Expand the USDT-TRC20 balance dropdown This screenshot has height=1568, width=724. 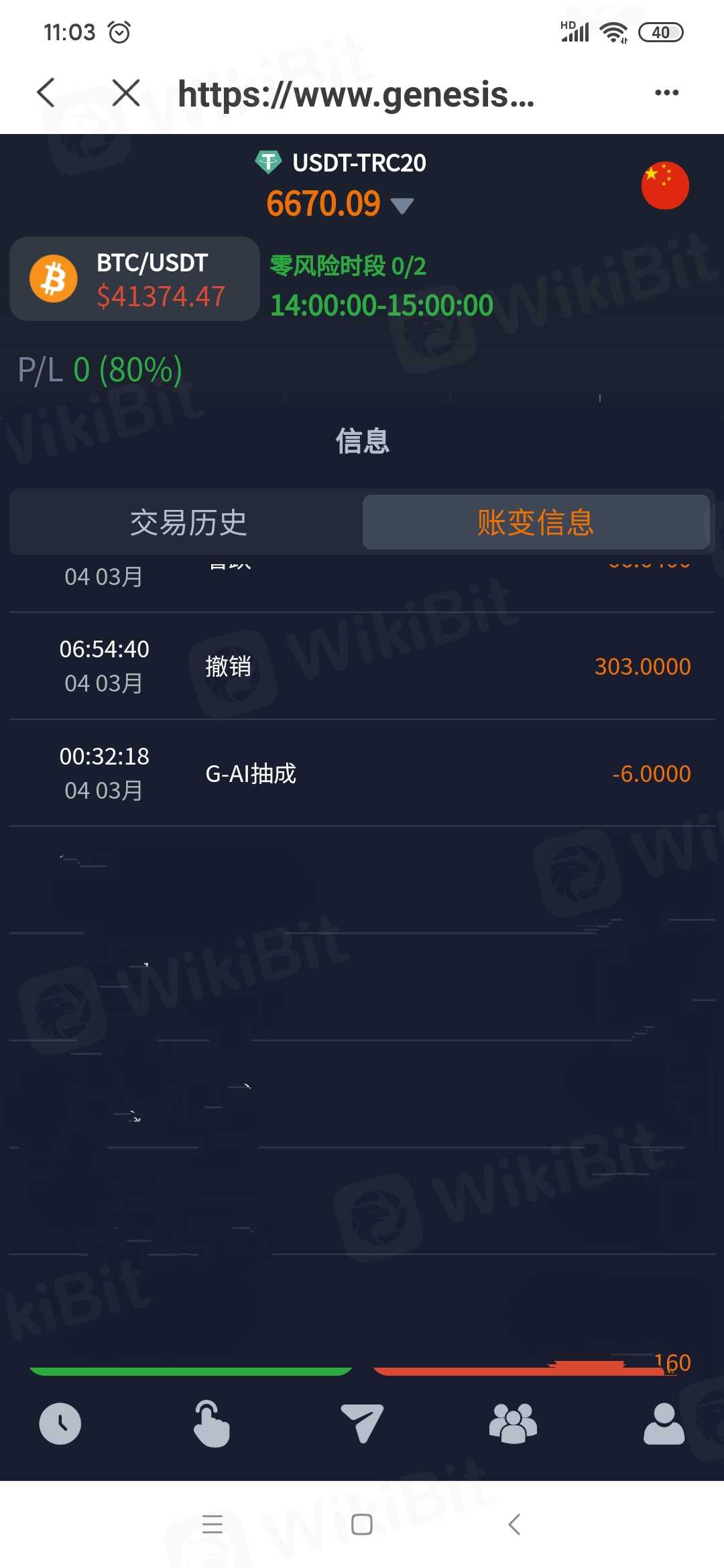(x=402, y=205)
